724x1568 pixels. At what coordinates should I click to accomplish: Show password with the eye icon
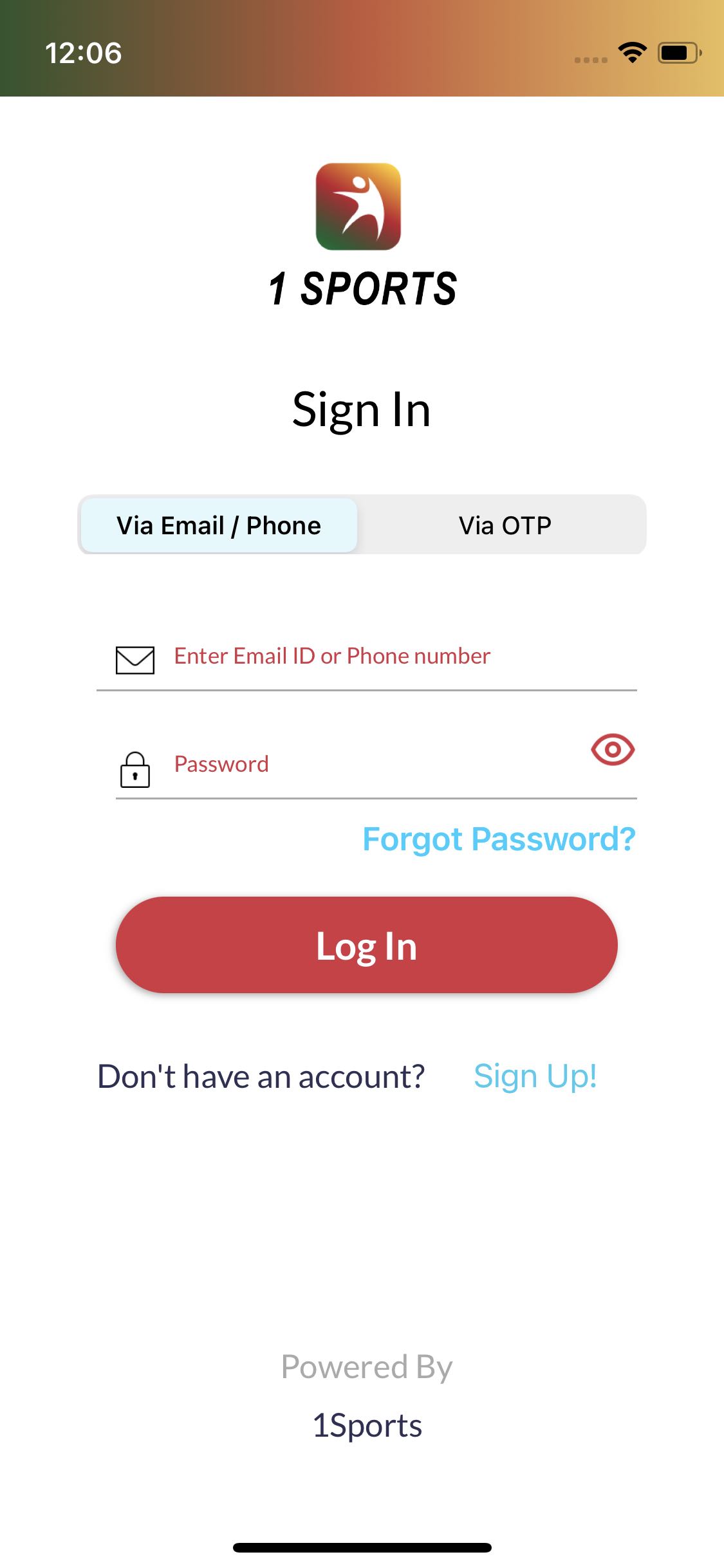[613, 750]
